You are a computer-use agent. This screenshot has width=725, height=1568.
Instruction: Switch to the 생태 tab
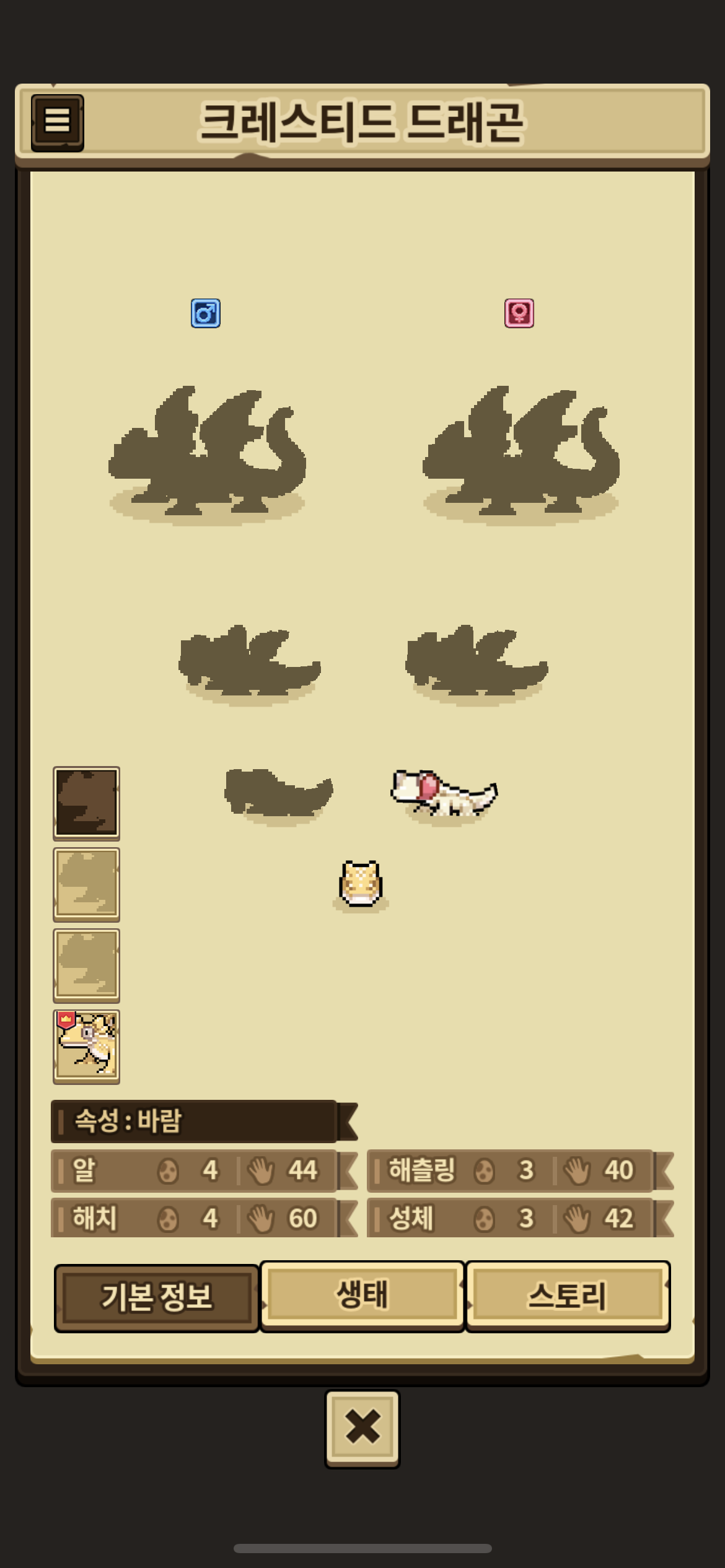pyautogui.click(x=362, y=1296)
